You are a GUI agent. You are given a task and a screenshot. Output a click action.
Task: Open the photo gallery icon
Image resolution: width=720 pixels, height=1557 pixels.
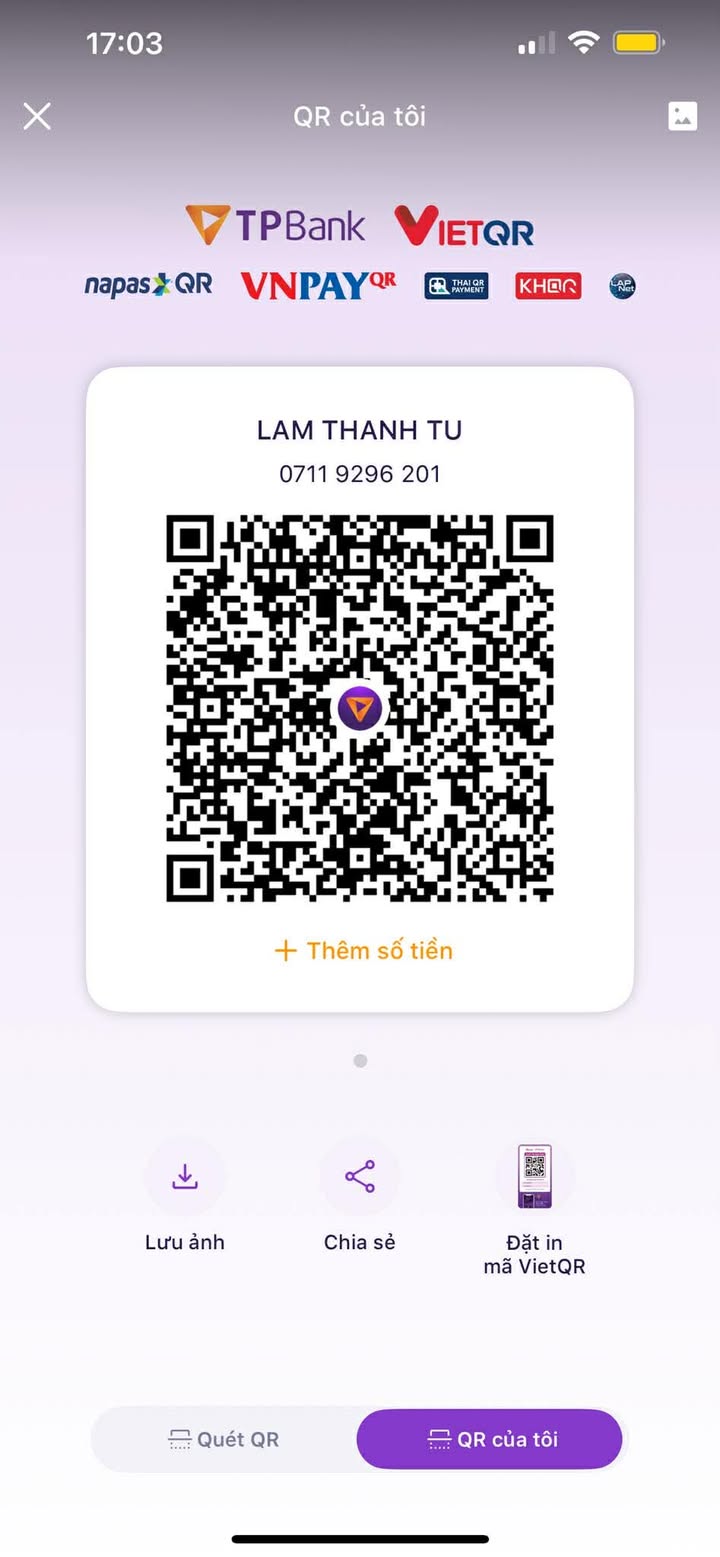682,116
